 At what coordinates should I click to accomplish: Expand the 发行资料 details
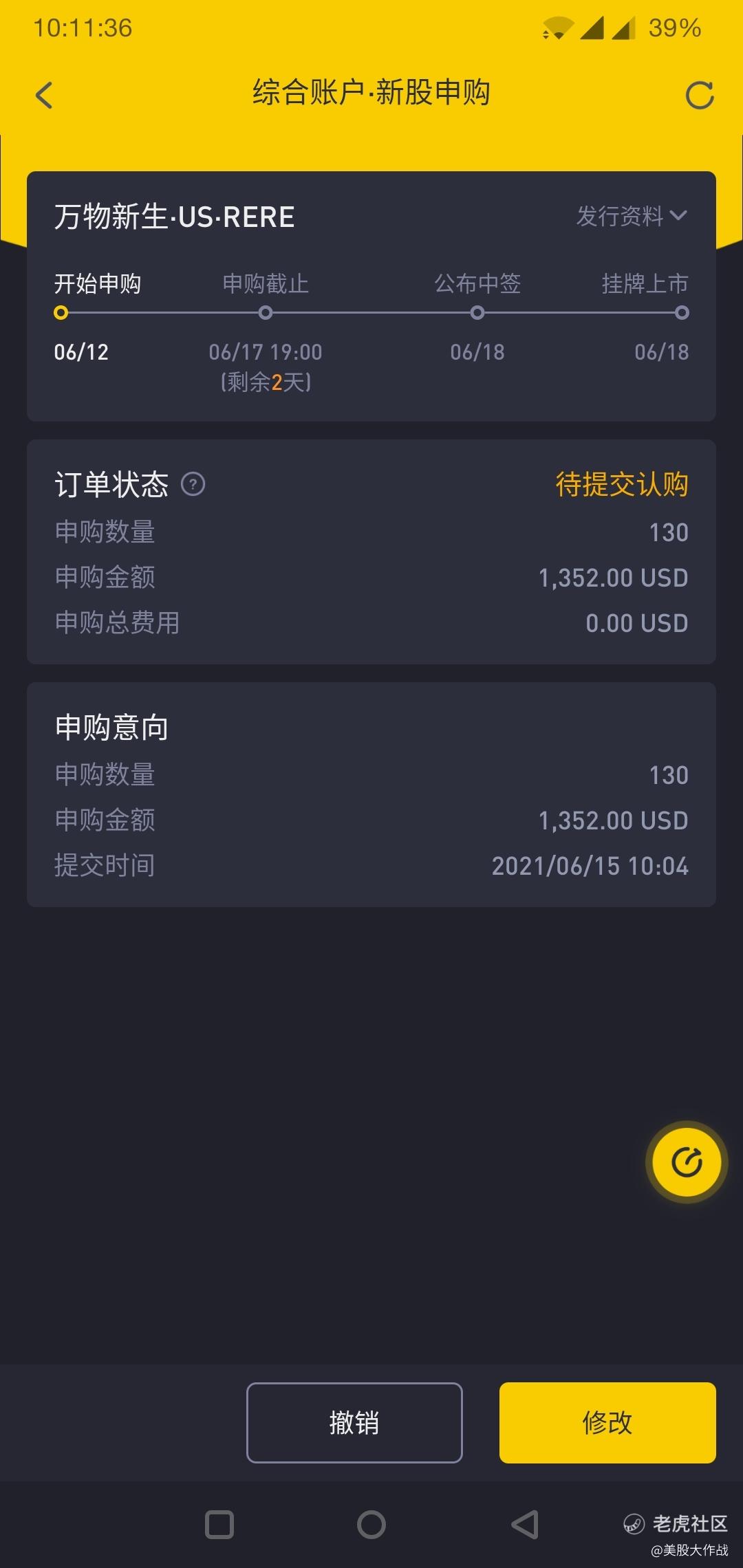point(632,216)
